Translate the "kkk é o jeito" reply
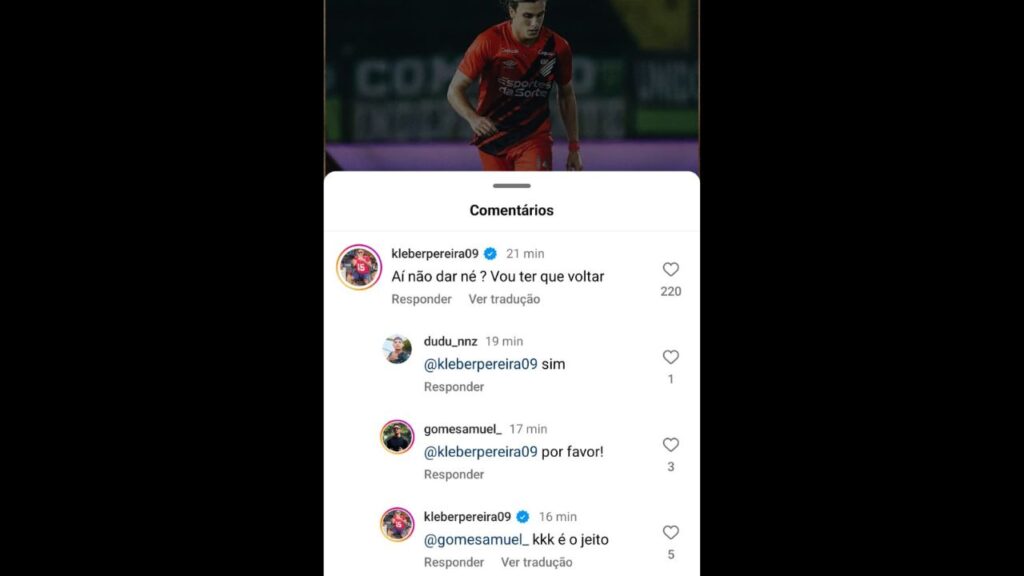The image size is (1024, 576). [536, 562]
